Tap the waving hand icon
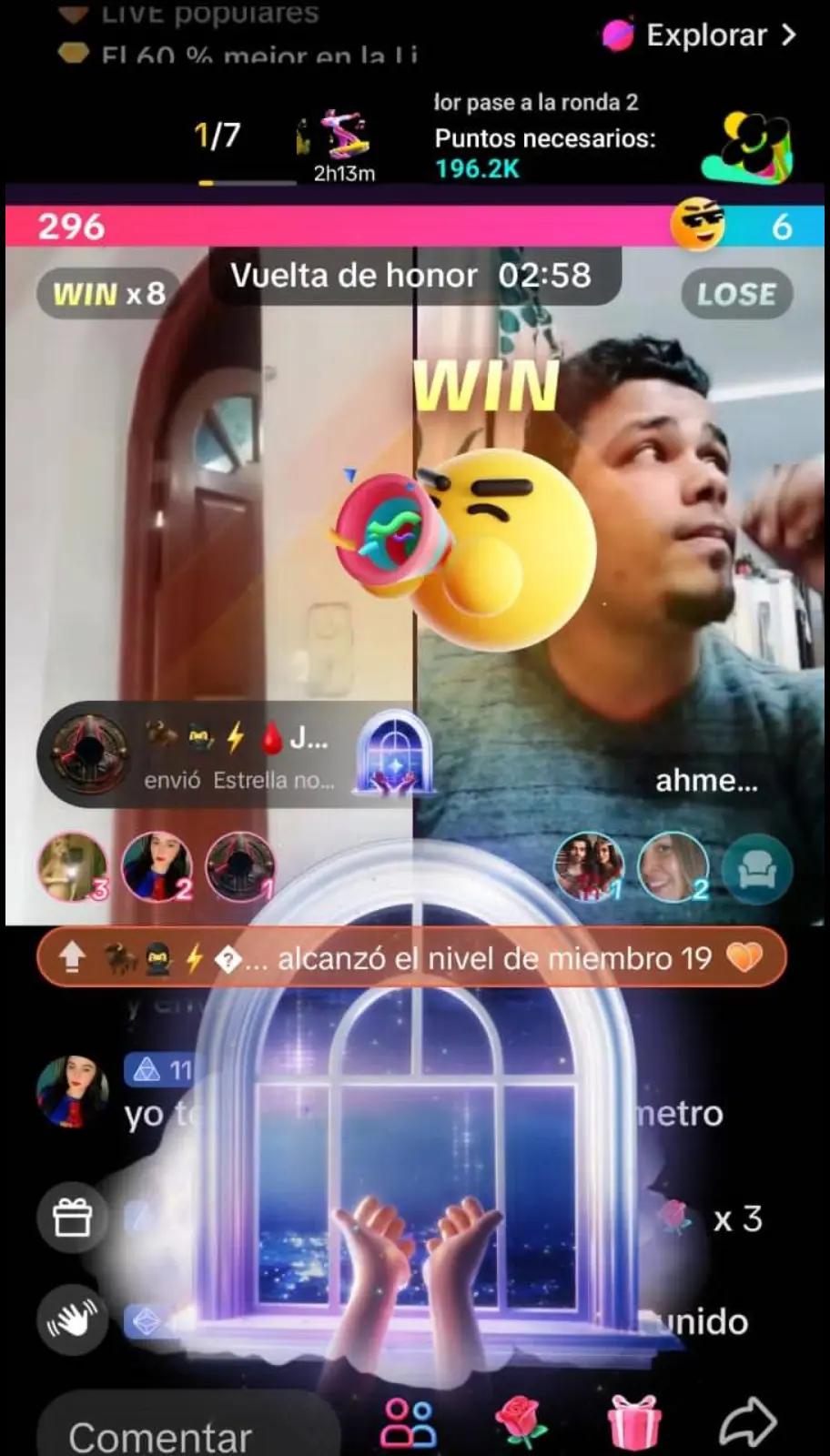The width and height of the screenshot is (830, 1456). (72, 1319)
